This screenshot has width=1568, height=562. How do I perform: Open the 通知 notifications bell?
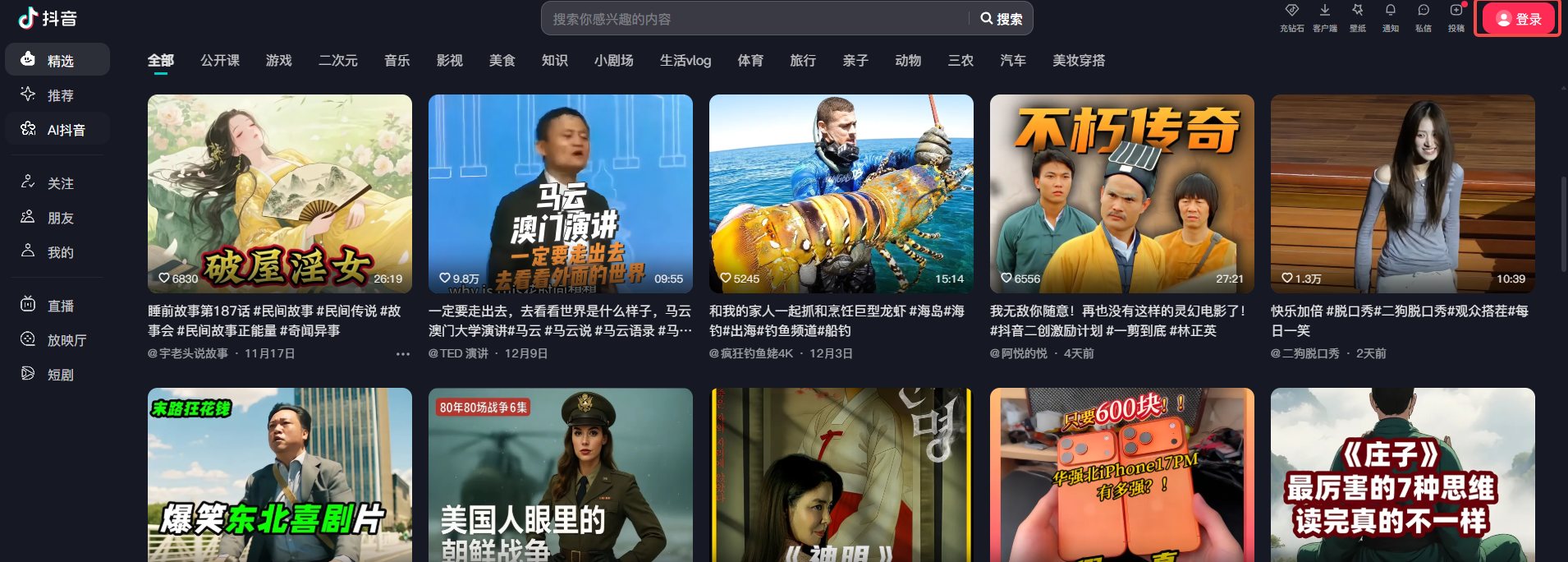(x=1390, y=17)
